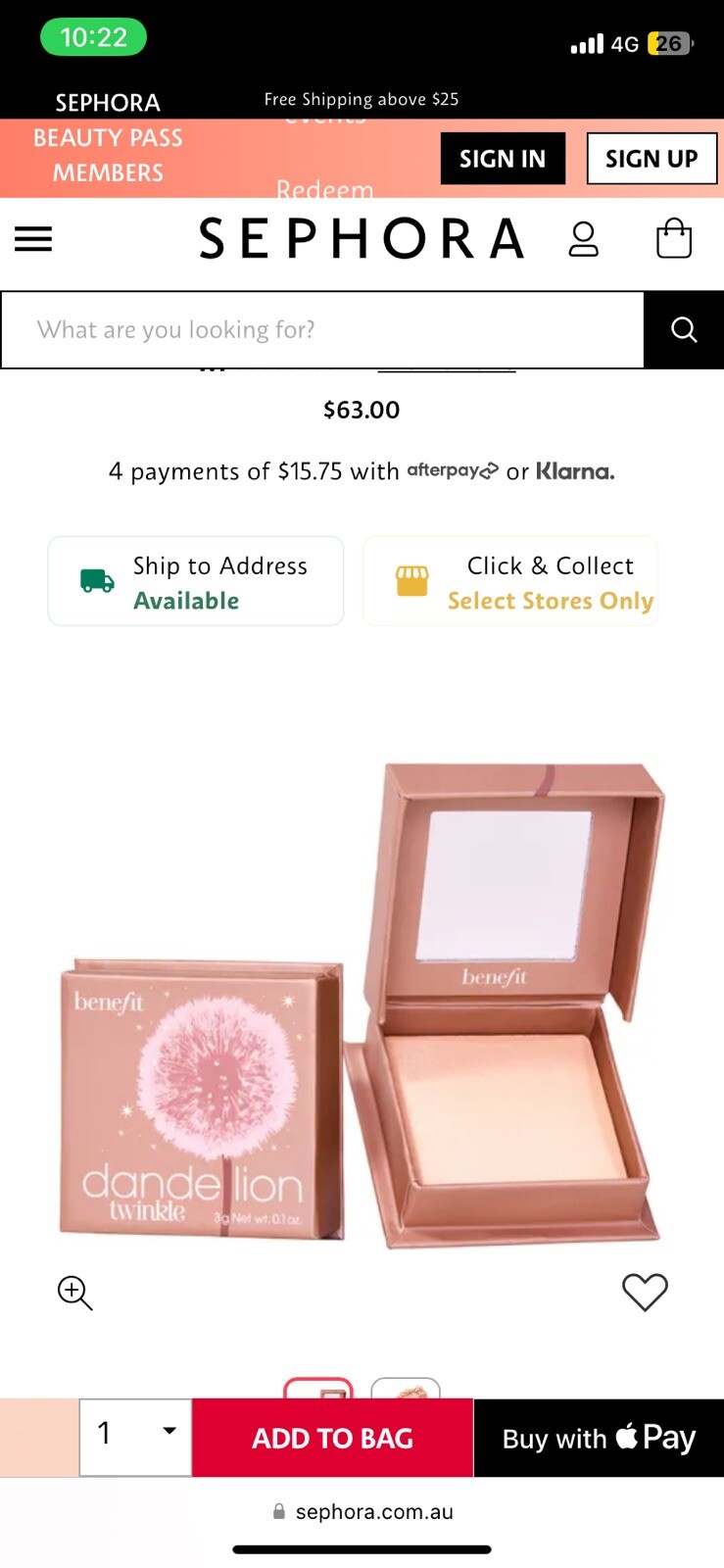Tap the Sign In button
Screen dimensions: 724x1568
[503, 159]
